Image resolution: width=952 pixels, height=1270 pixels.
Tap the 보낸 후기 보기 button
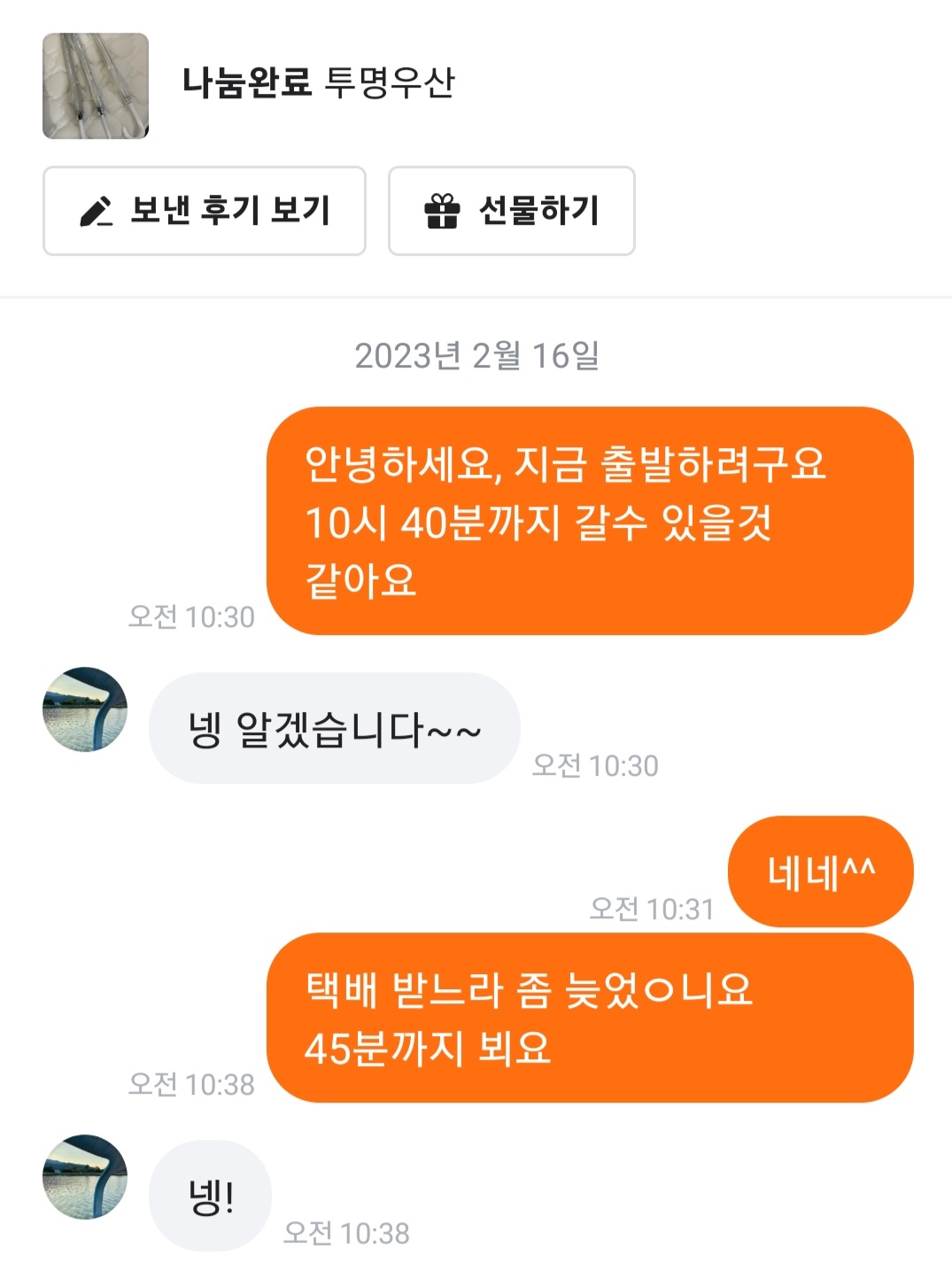pos(205,211)
